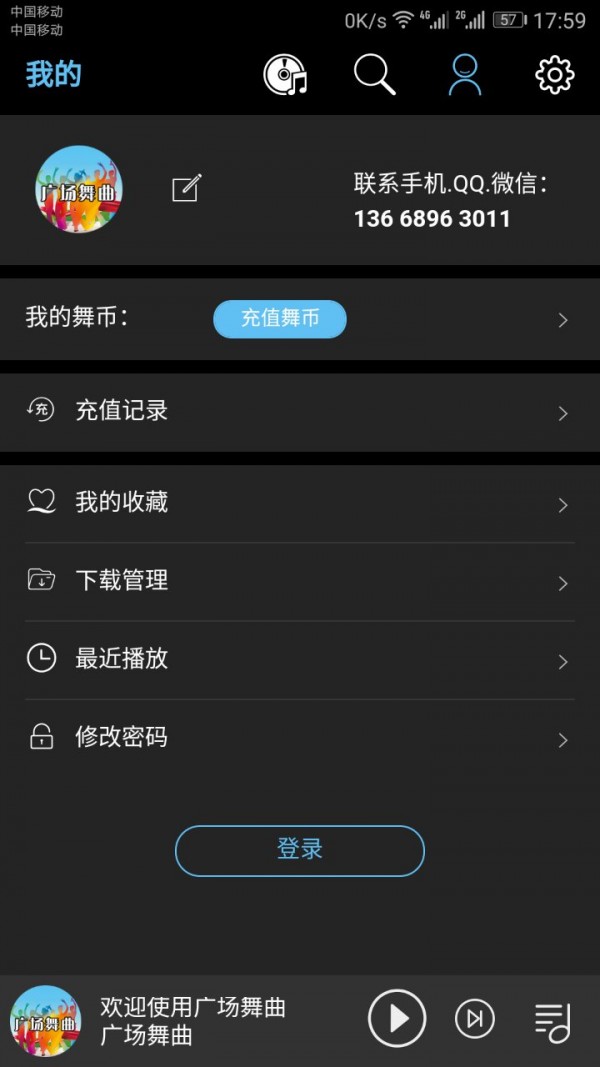
Task: Open 我的收藏 favorites
Action: tap(300, 503)
